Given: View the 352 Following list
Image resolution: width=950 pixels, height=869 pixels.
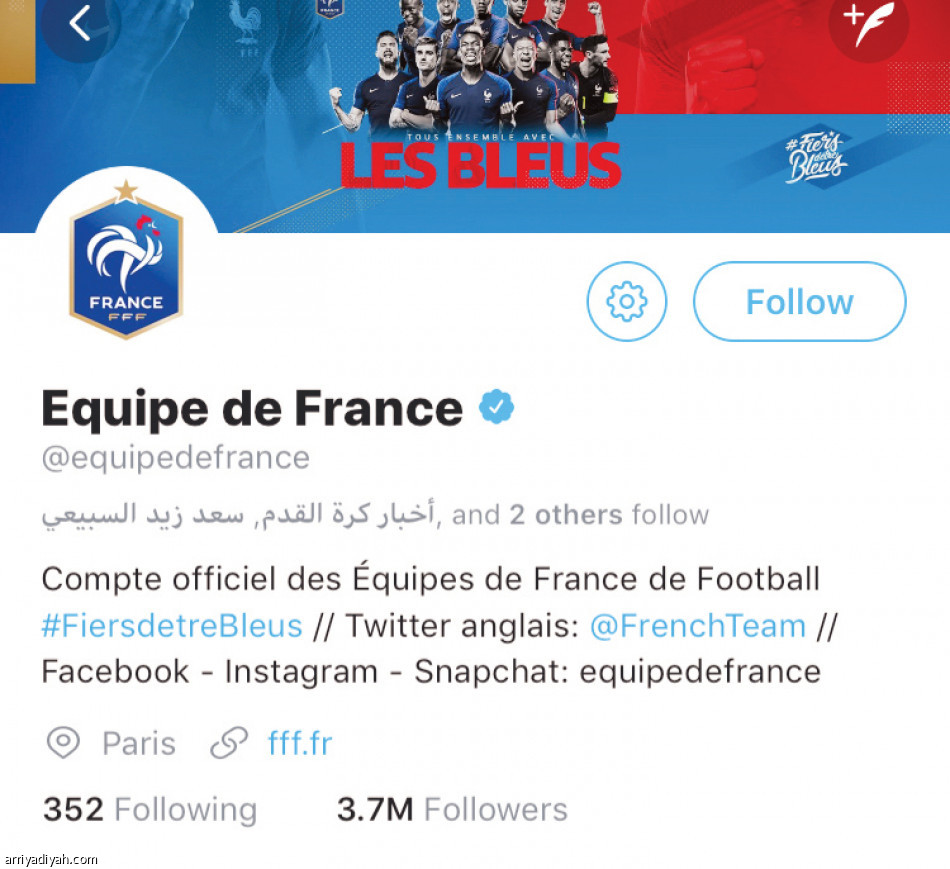Looking at the screenshot, I should click(149, 809).
